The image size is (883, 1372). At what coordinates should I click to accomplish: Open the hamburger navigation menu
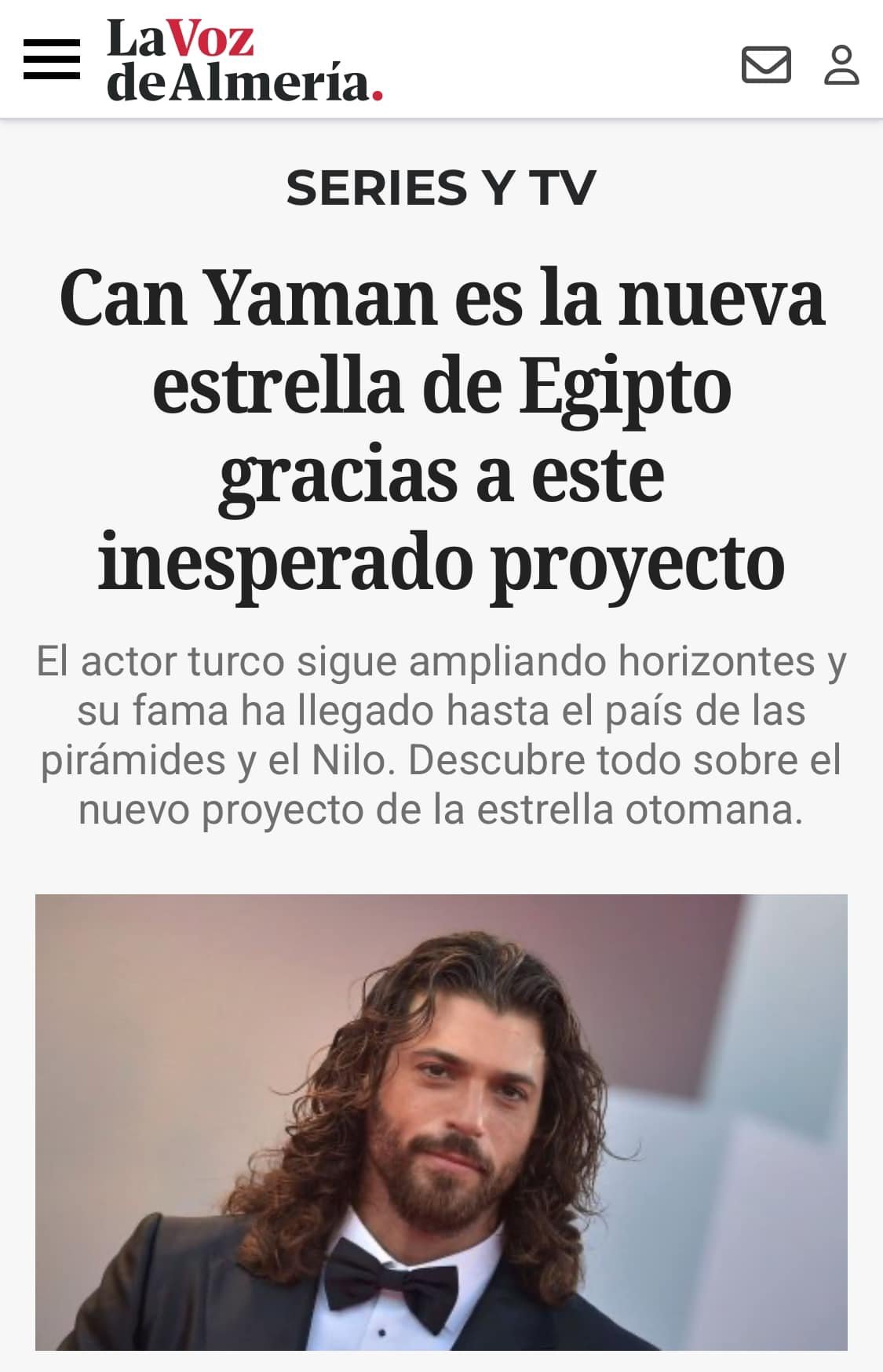pyautogui.click(x=52, y=60)
